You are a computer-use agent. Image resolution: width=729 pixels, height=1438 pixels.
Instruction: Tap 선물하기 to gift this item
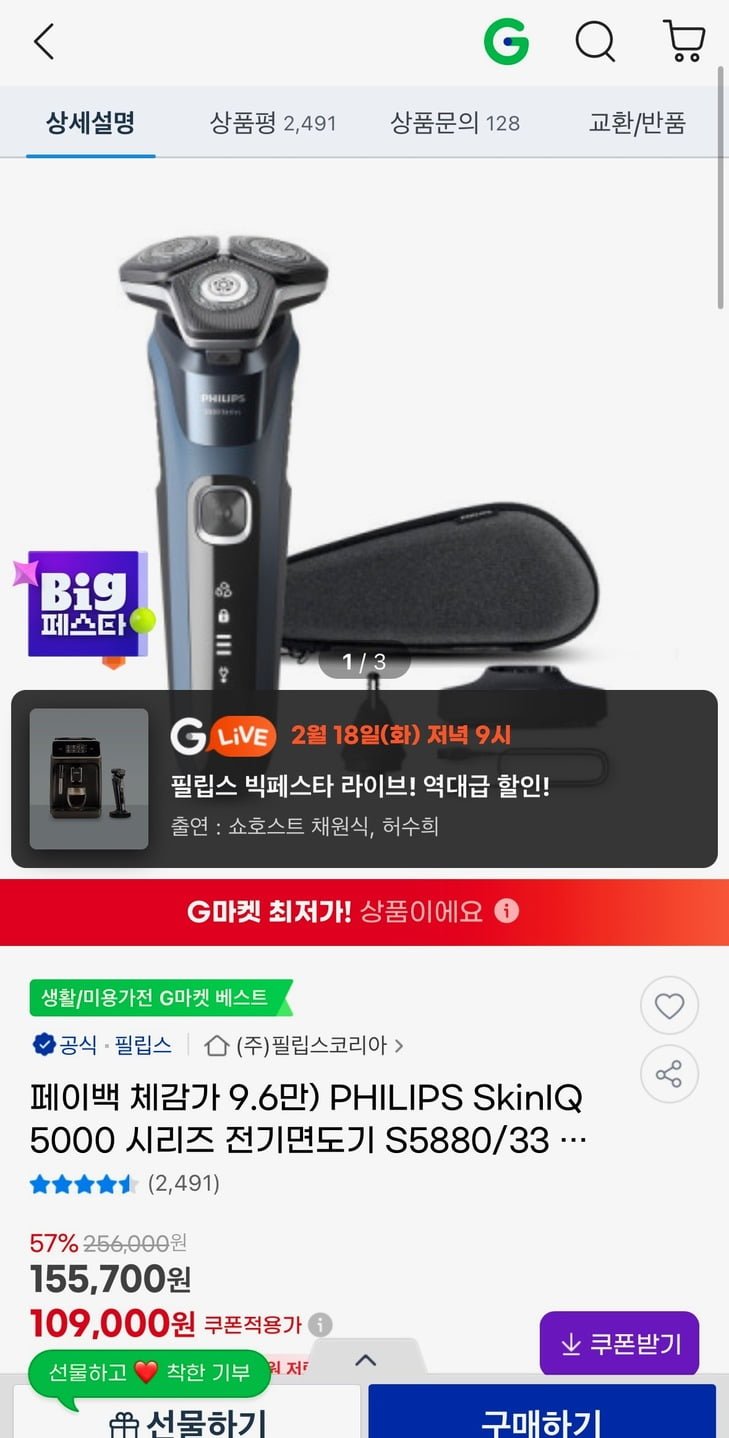[x=186, y=1418]
